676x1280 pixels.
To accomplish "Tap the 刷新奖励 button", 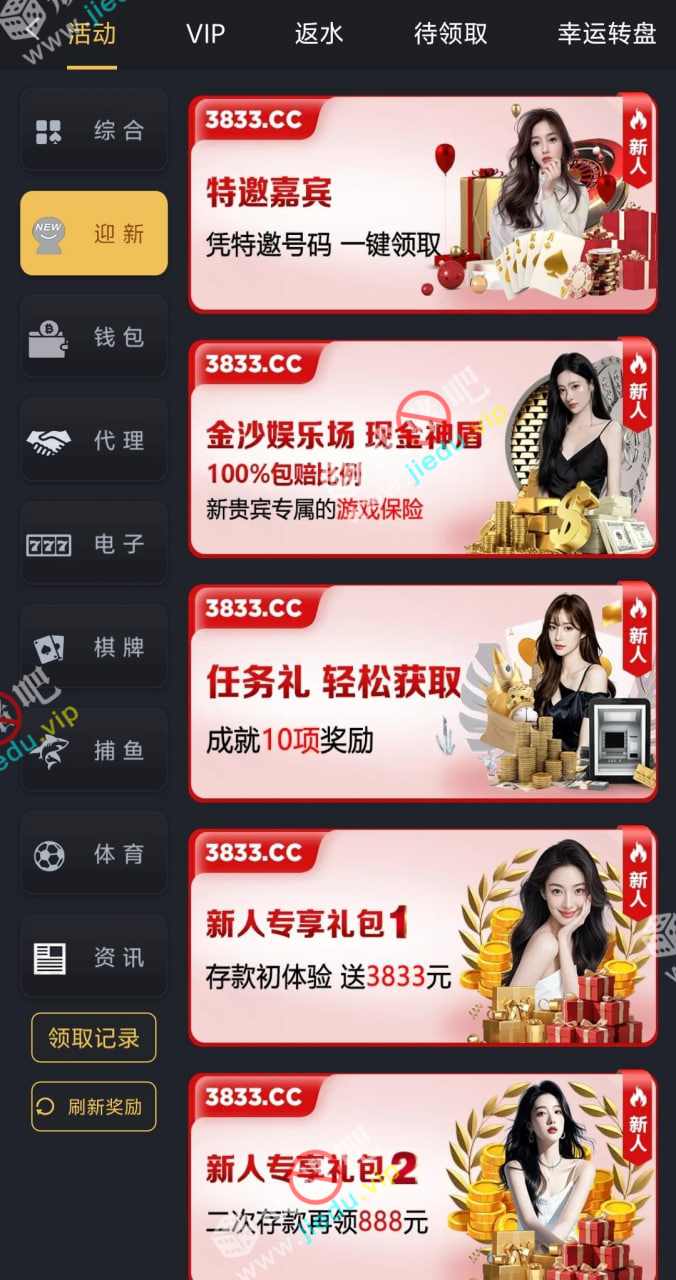I will 94,1107.
